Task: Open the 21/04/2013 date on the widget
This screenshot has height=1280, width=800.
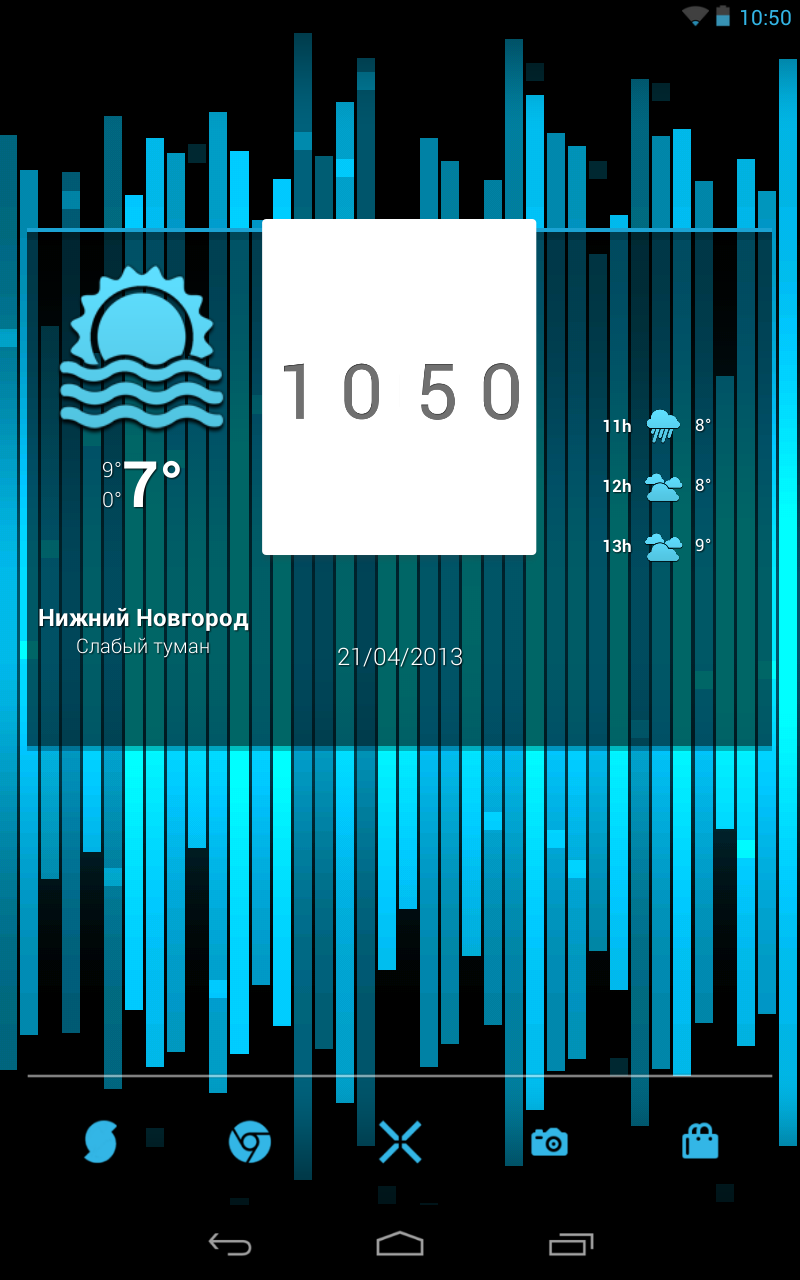Action: (400, 657)
